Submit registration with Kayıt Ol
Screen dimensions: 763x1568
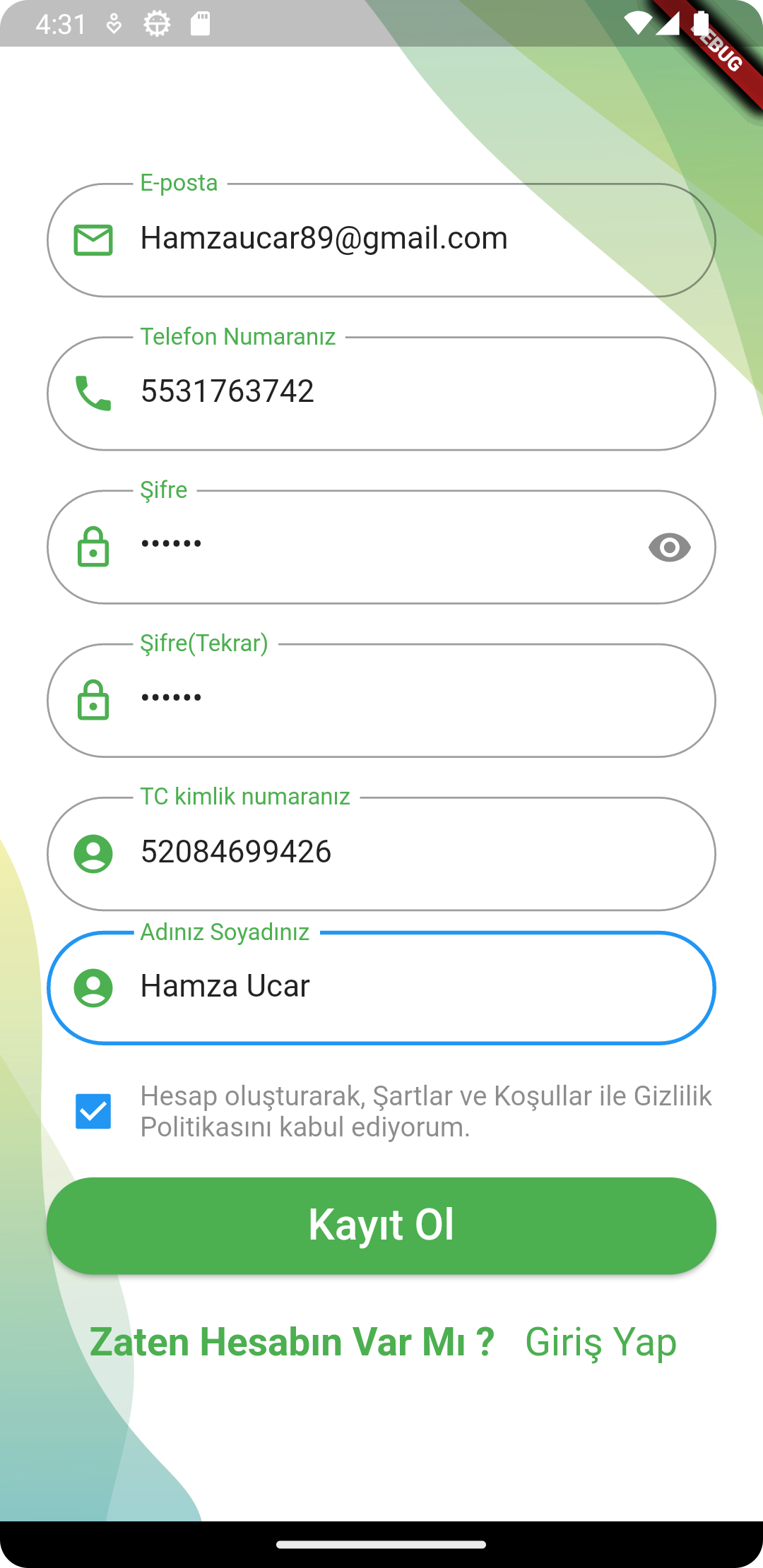point(381,1225)
